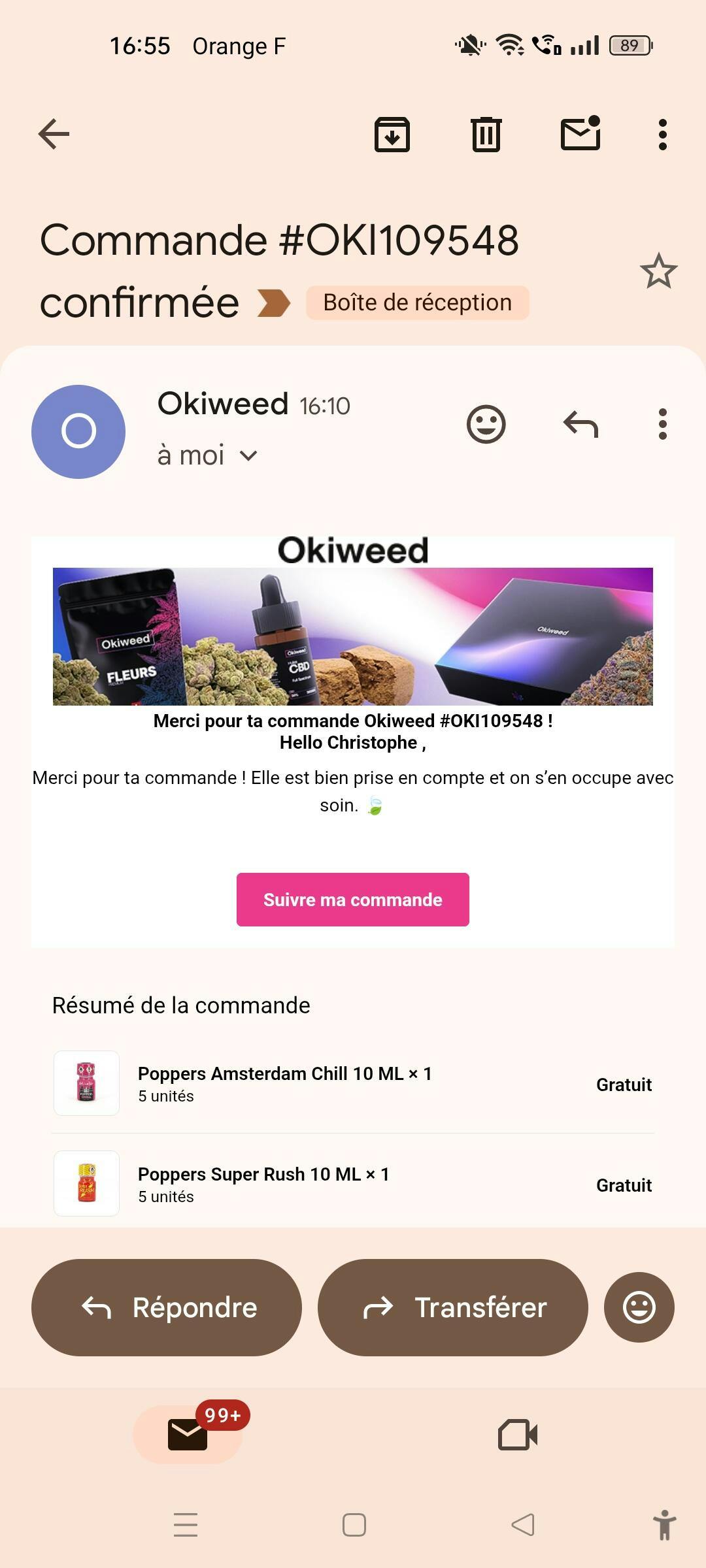Go back to the inbox list
This screenshot has width=706, height=1568.
(54, 135)
